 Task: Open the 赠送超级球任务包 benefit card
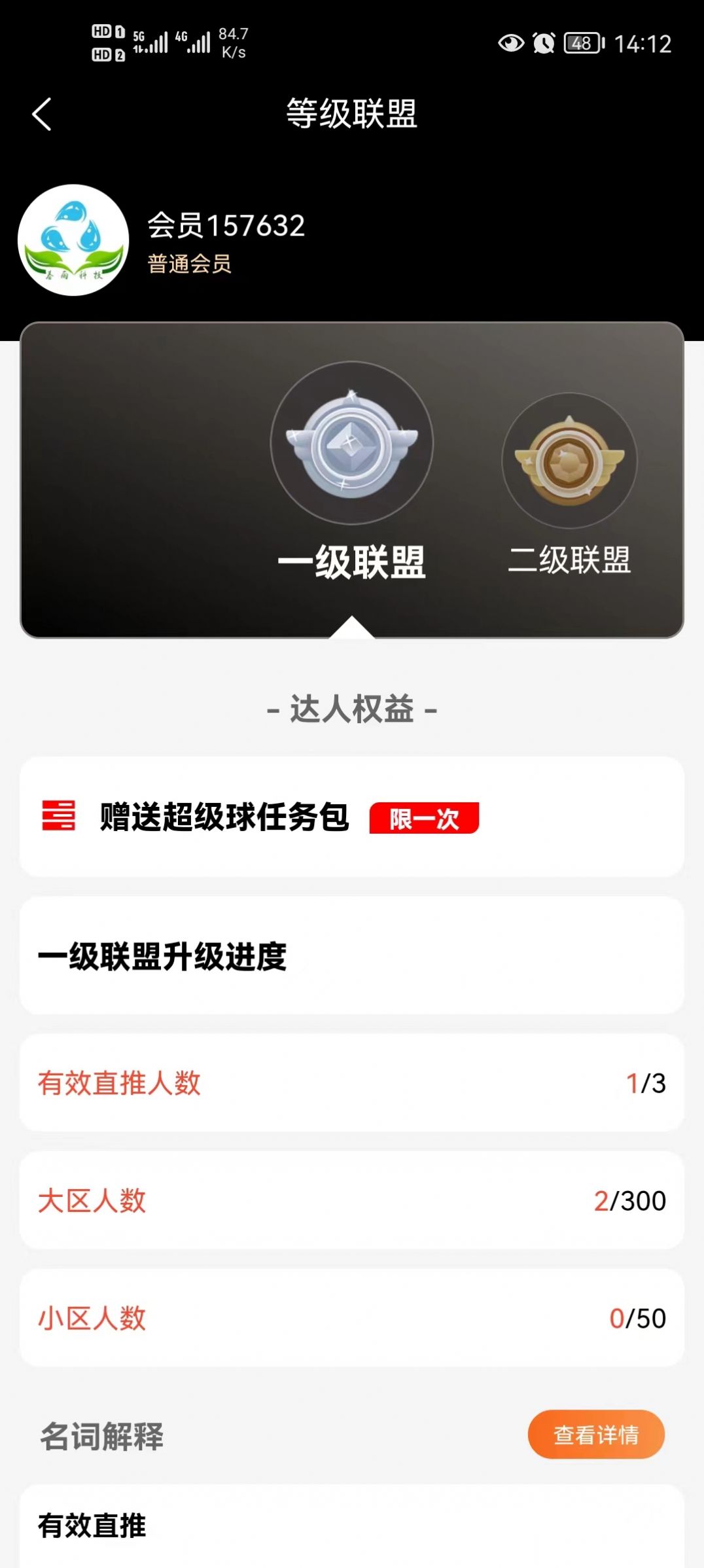[x=352, y=817]
